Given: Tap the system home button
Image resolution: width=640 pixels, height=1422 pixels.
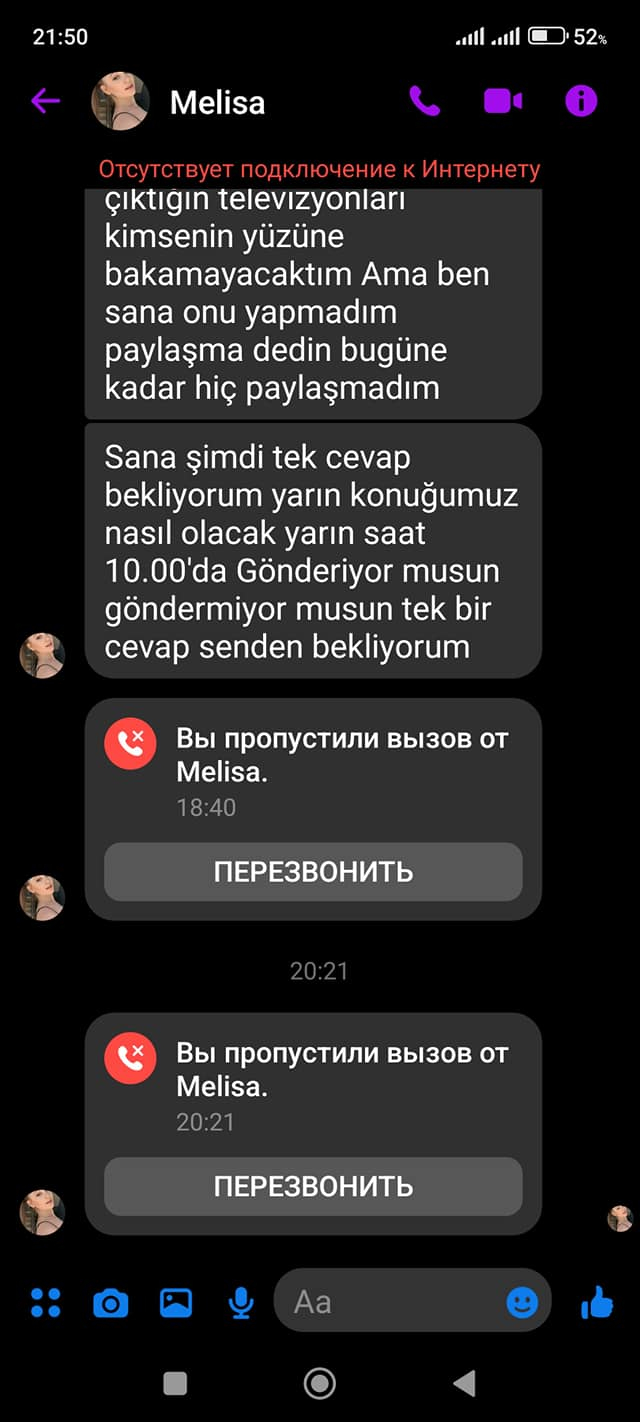Looking at the screenshot, I should coord(320,1383).
